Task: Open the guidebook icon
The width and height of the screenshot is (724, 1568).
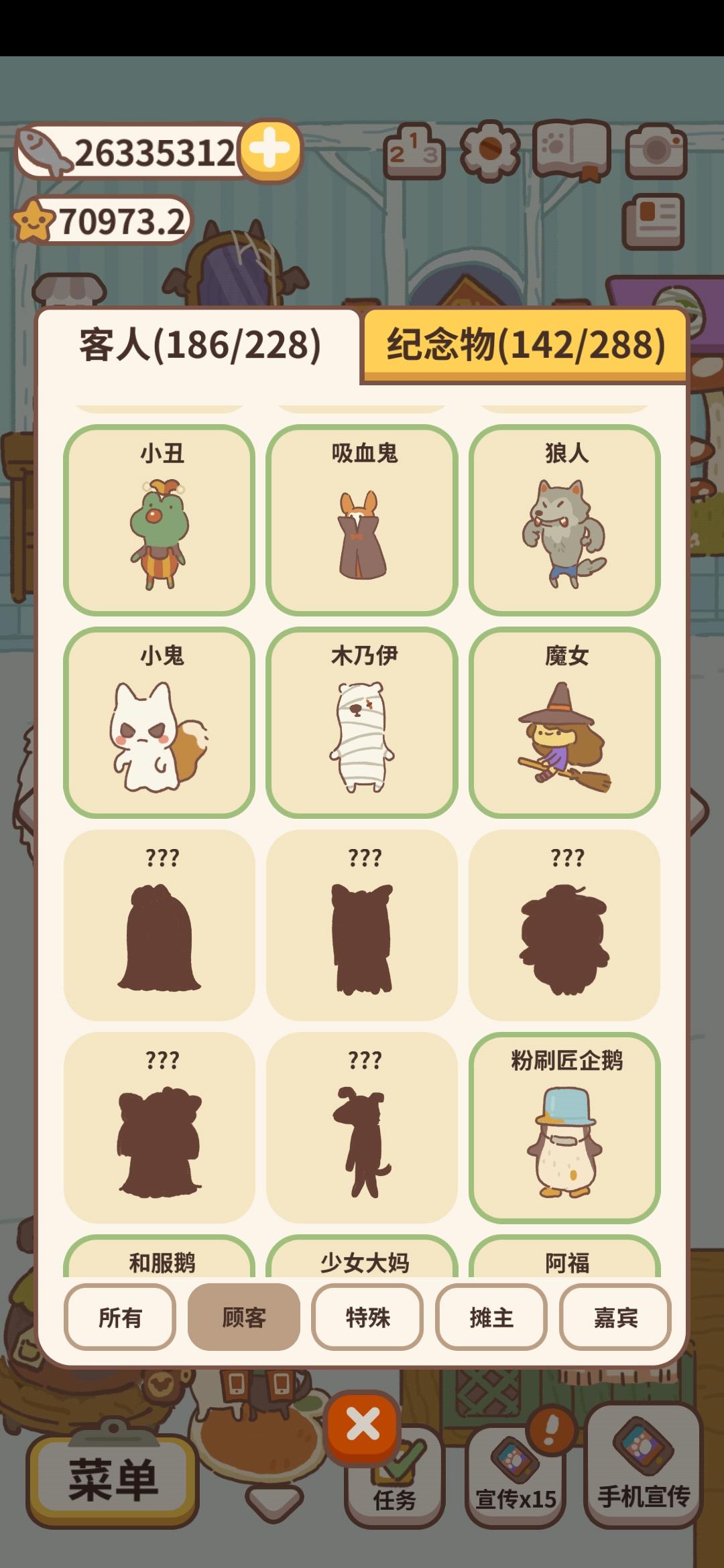Action: click(x=571, y=151)
